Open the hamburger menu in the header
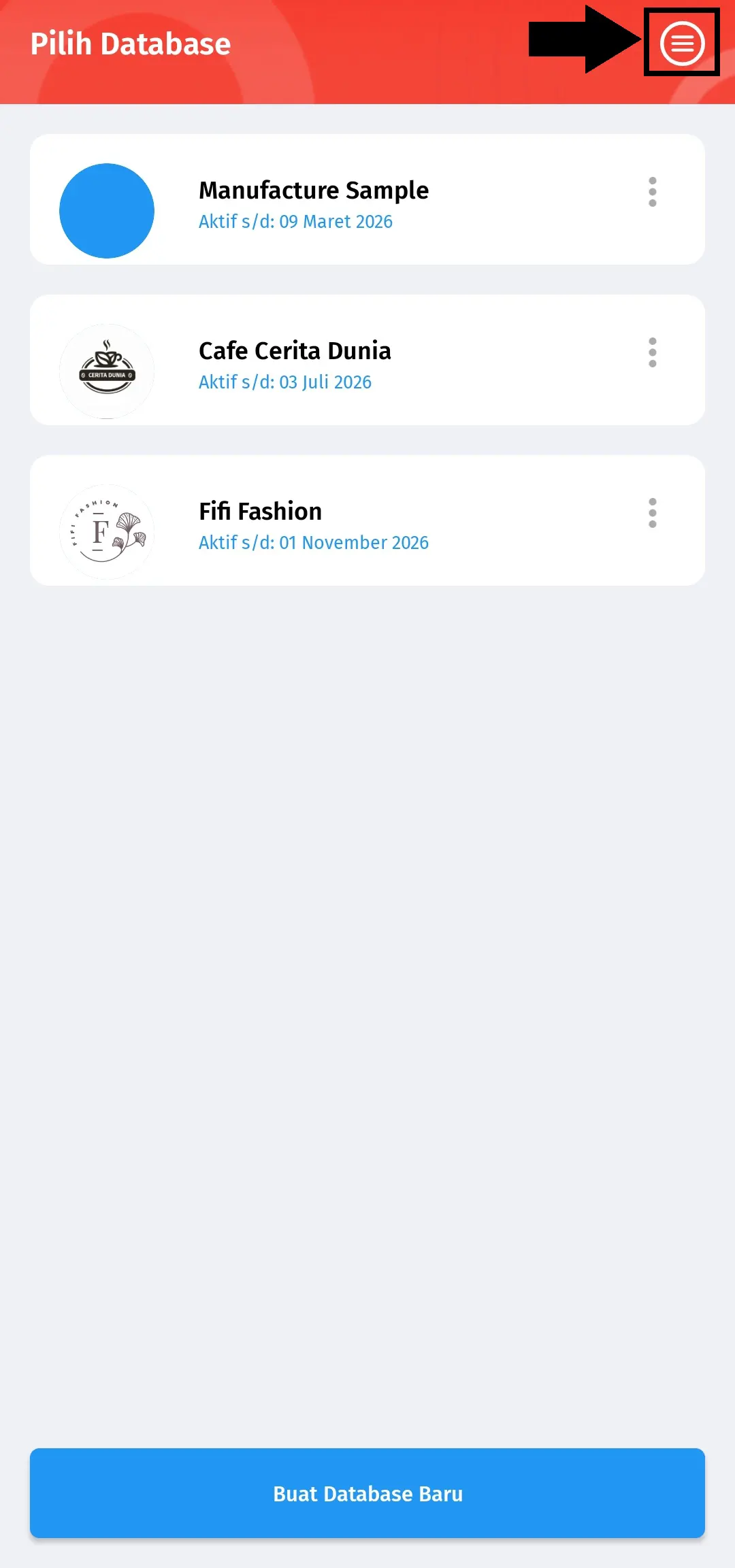The width and height of the screenshot is (735, 1568). pyautogui.click(x=682, y=44)
